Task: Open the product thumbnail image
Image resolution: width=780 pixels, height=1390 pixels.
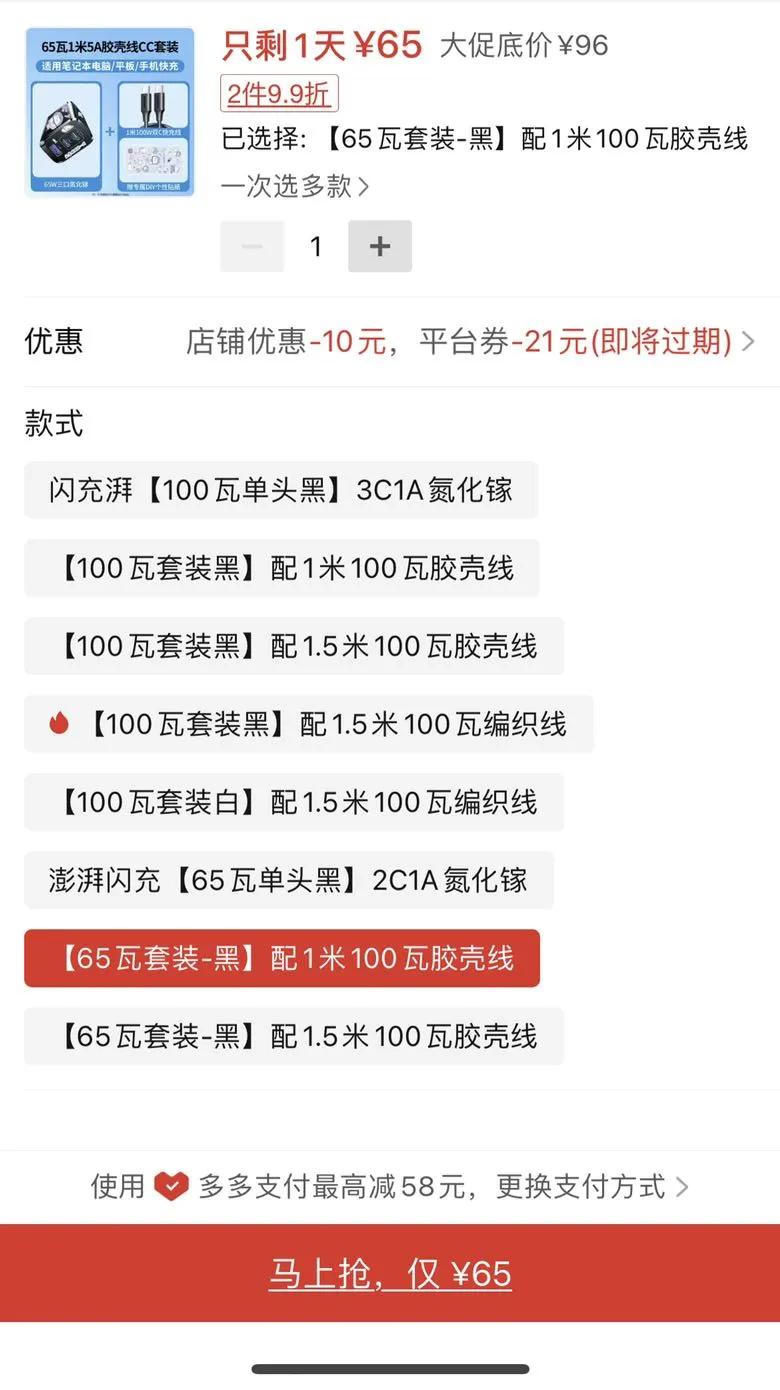Action: point(110,112)
